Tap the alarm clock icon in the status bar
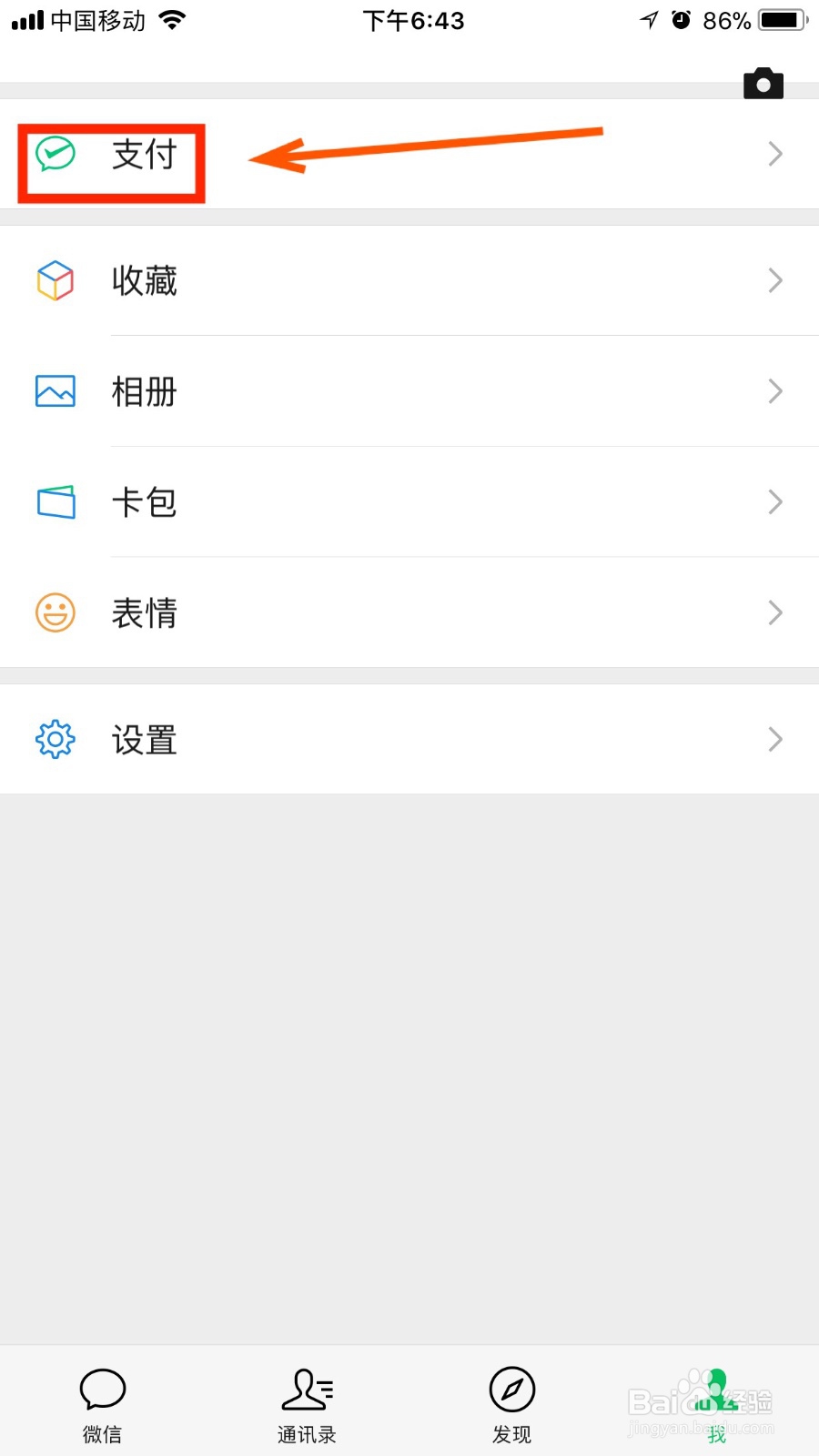Viewport: 819px width, 1456px height. (682, 20)
